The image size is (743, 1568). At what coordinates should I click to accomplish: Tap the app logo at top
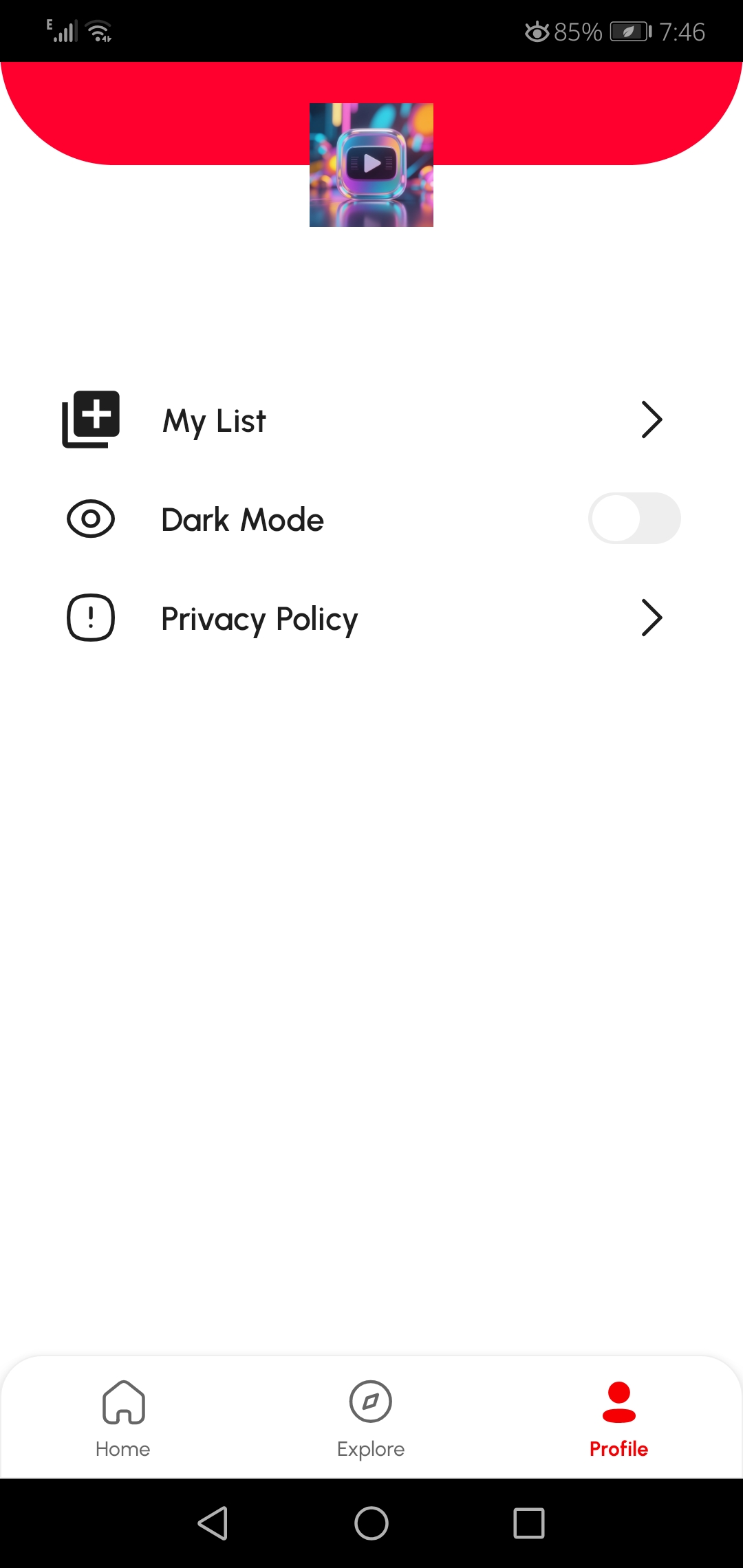click(371, 164)
